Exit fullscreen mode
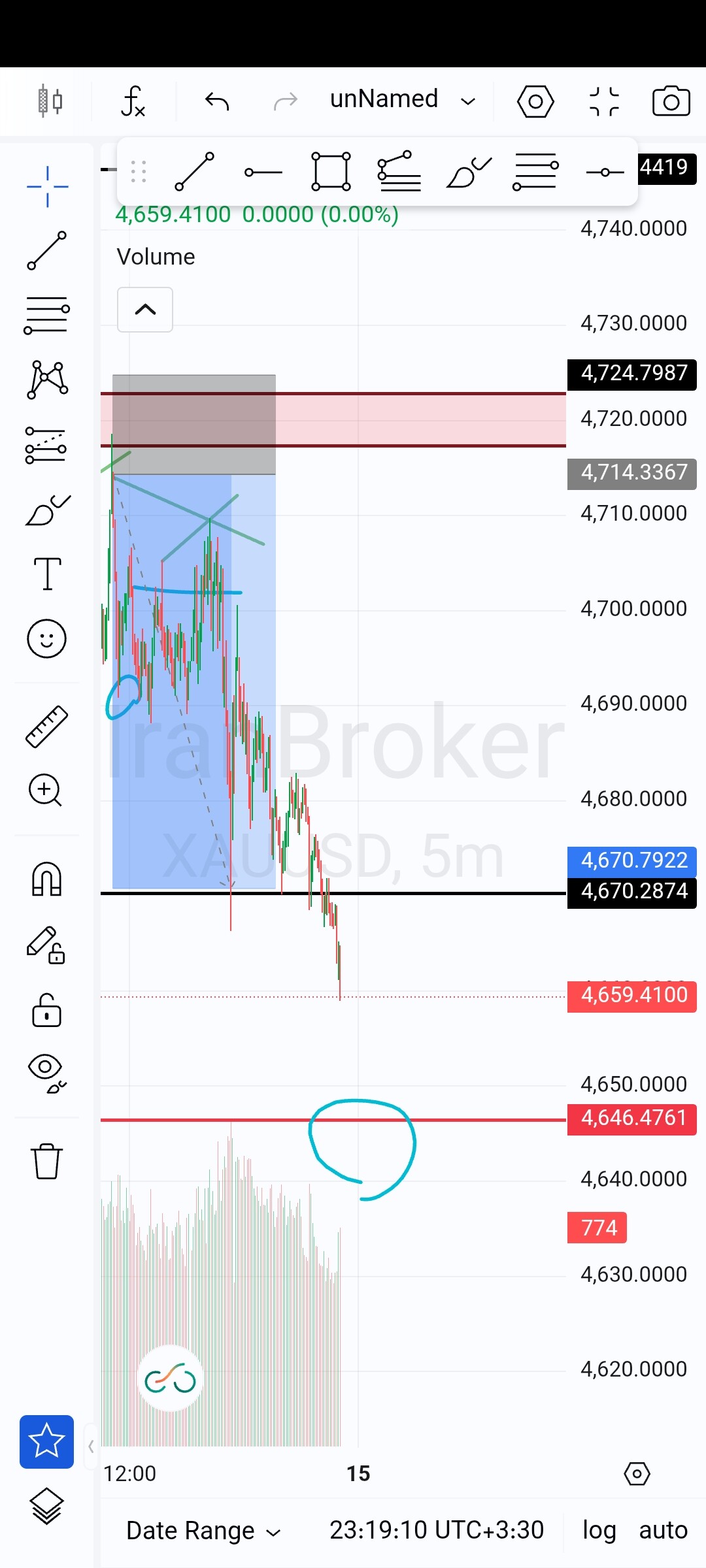 click(604, 101)
